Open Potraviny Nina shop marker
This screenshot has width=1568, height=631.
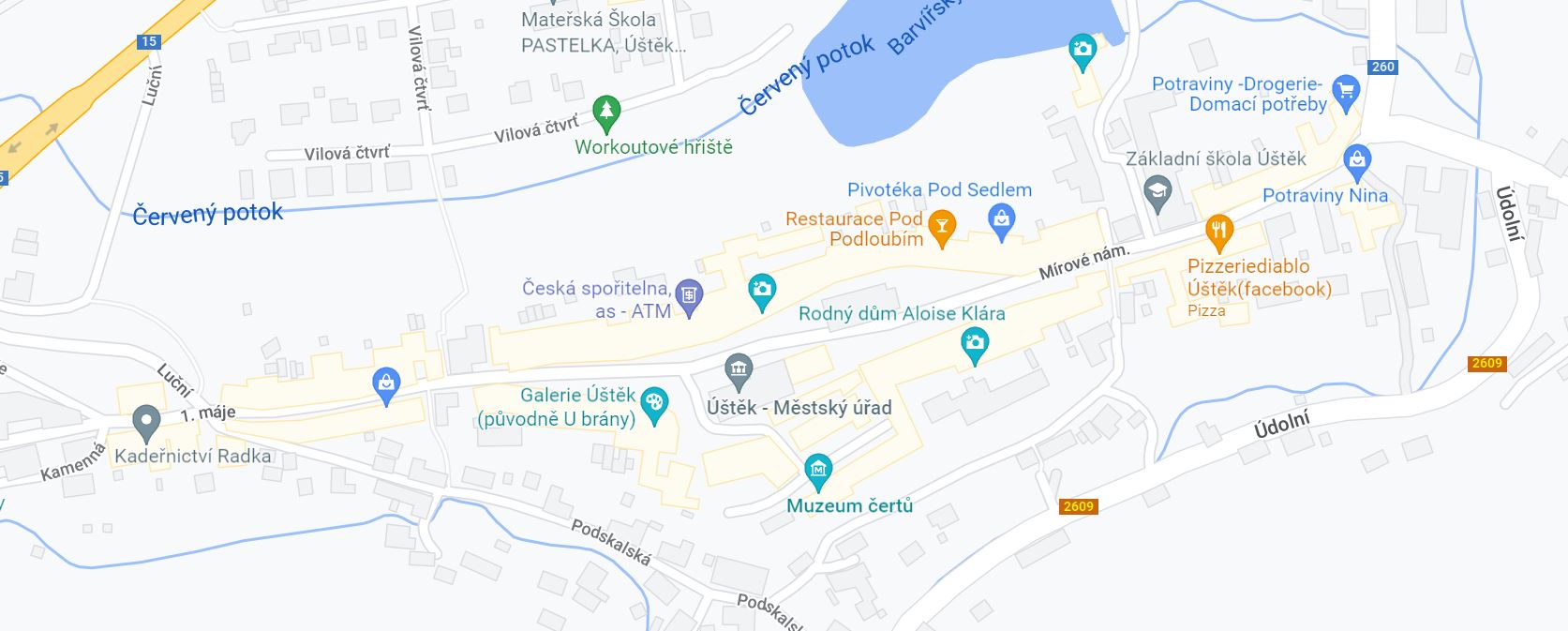click(1356, 161)
